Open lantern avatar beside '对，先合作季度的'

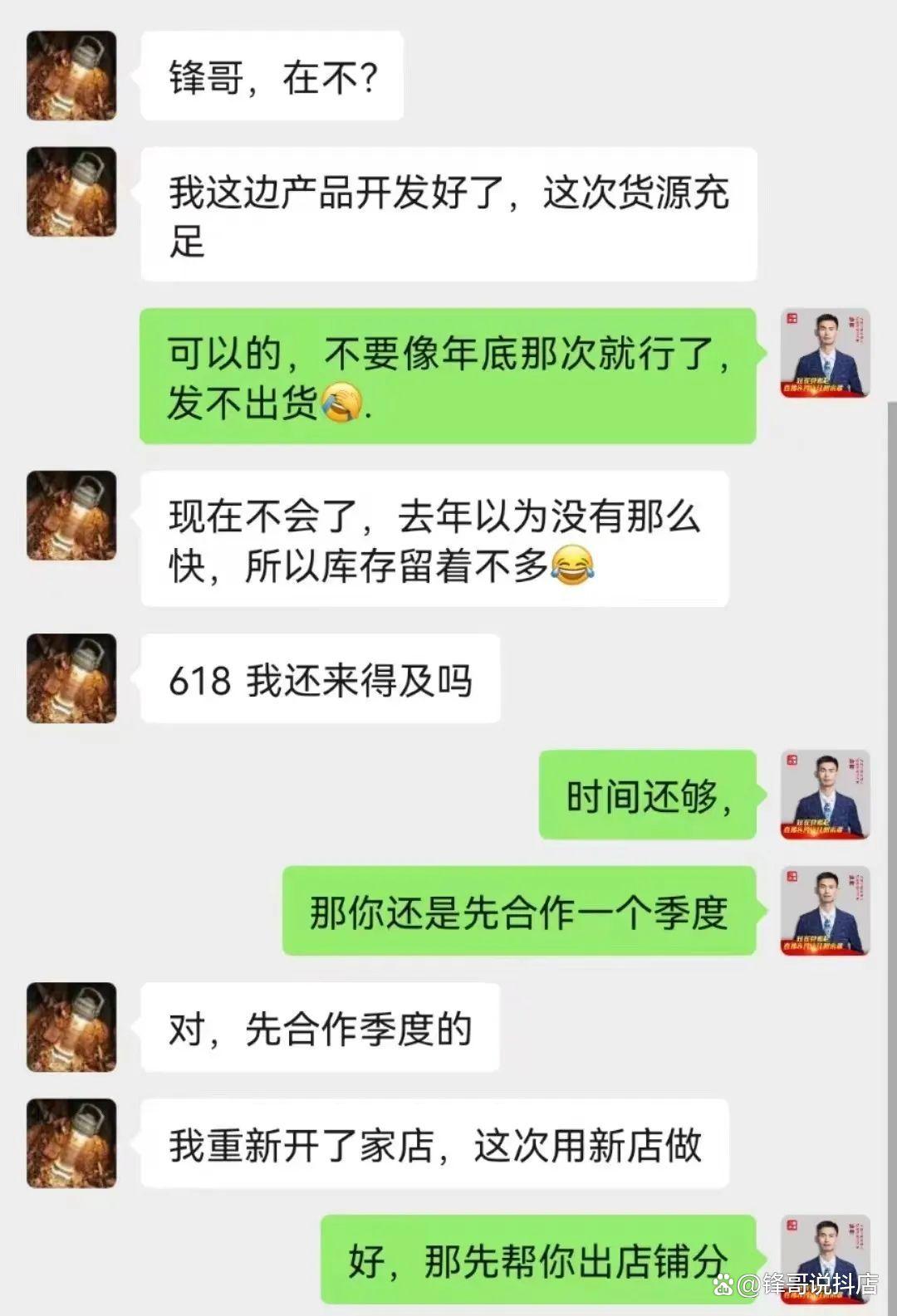click(71, 1025)
